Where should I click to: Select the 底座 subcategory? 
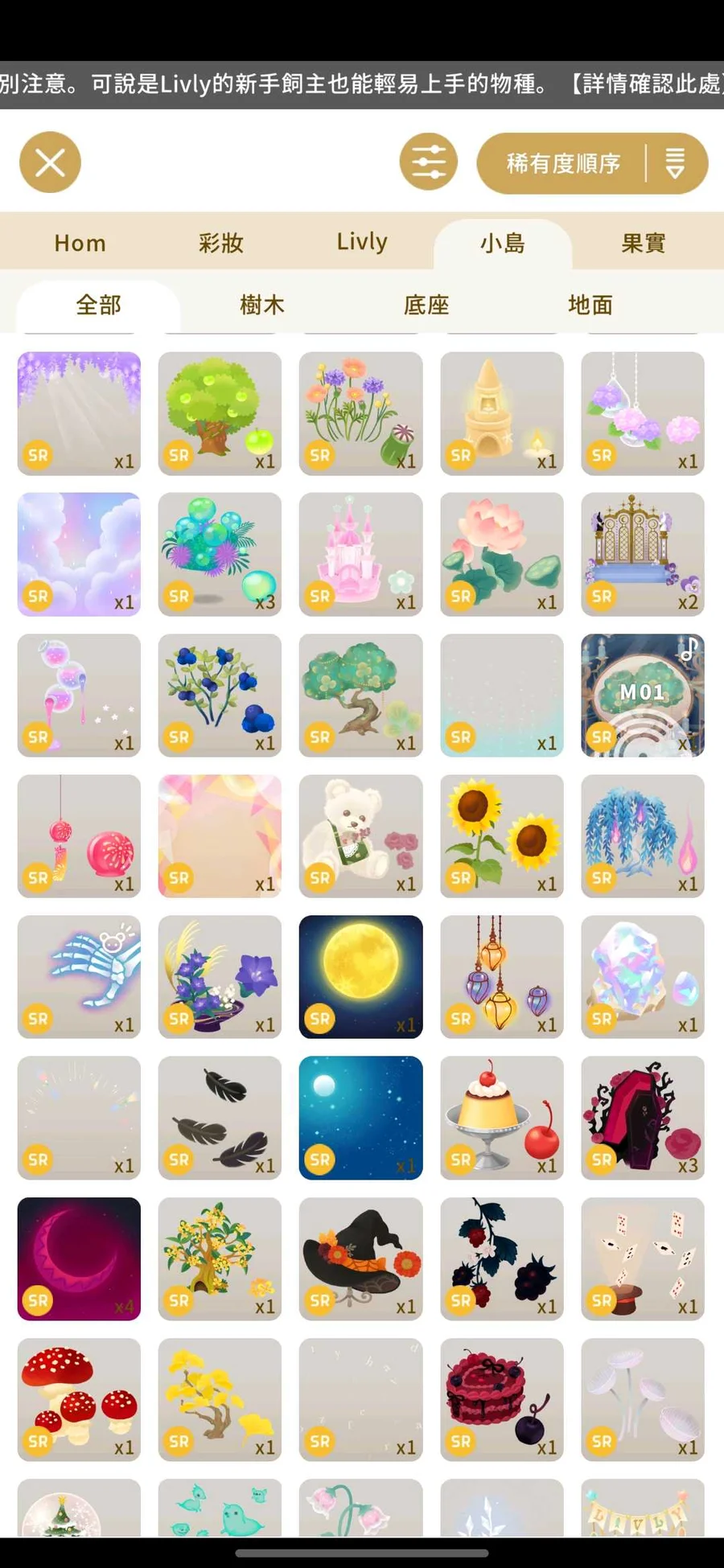point(426,305)
